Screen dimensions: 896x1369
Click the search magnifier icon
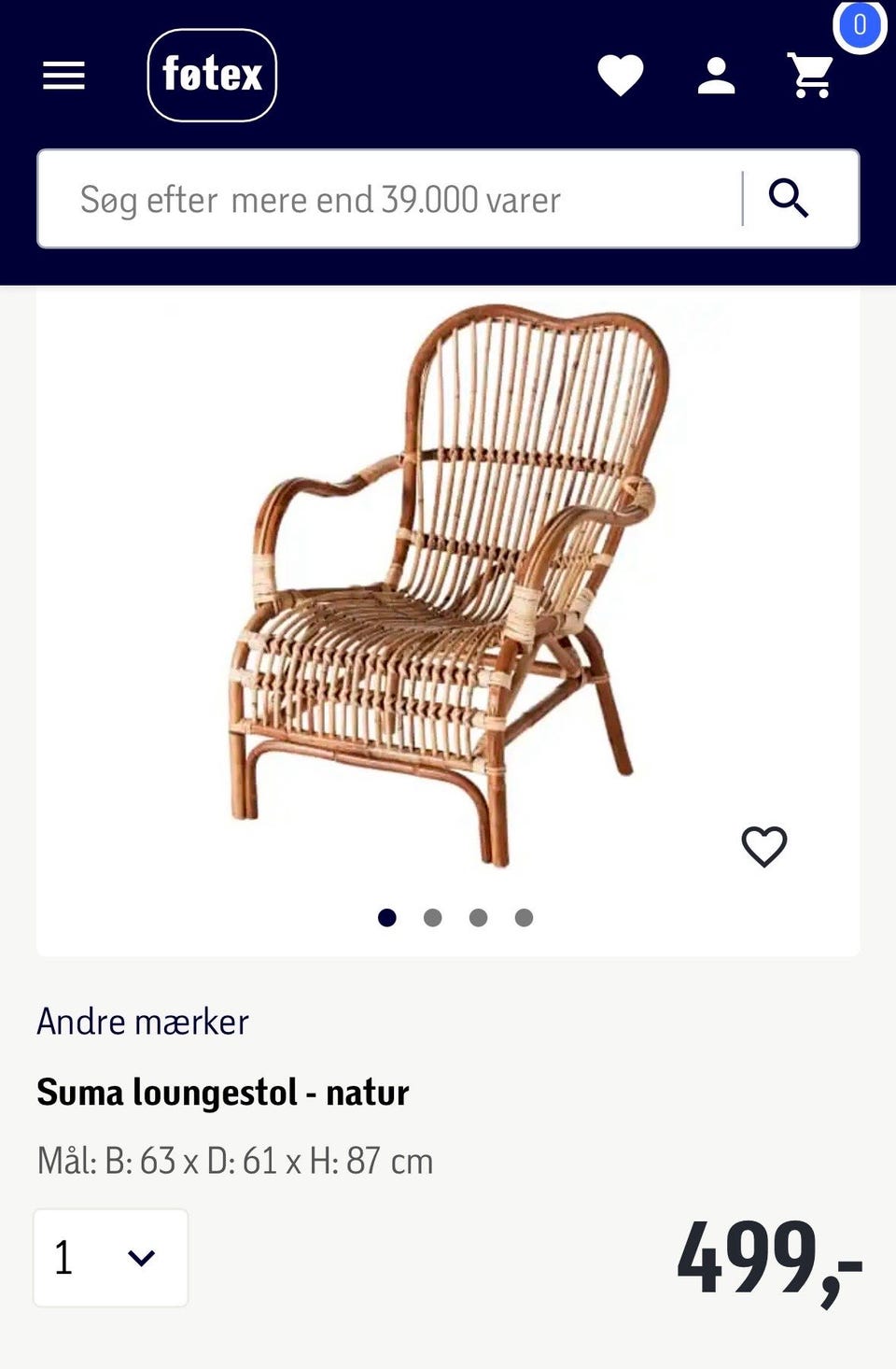tap(791, 199)
